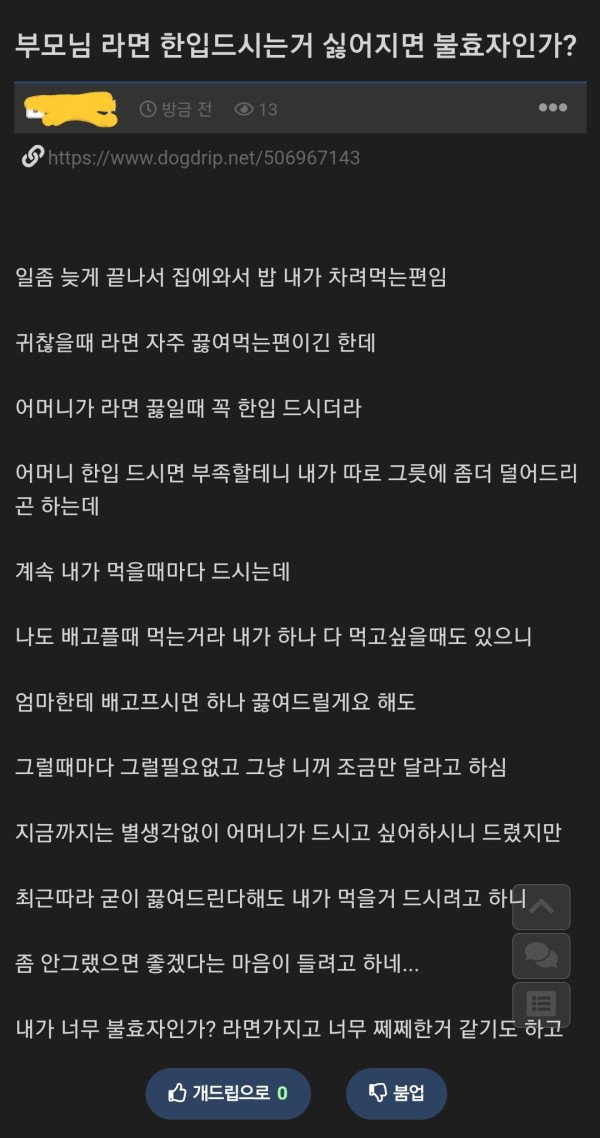Viewport: 600px width, 1138px height.
Task: Open the dogdrip.net post URL link
Action: click(x=203, y=158)
